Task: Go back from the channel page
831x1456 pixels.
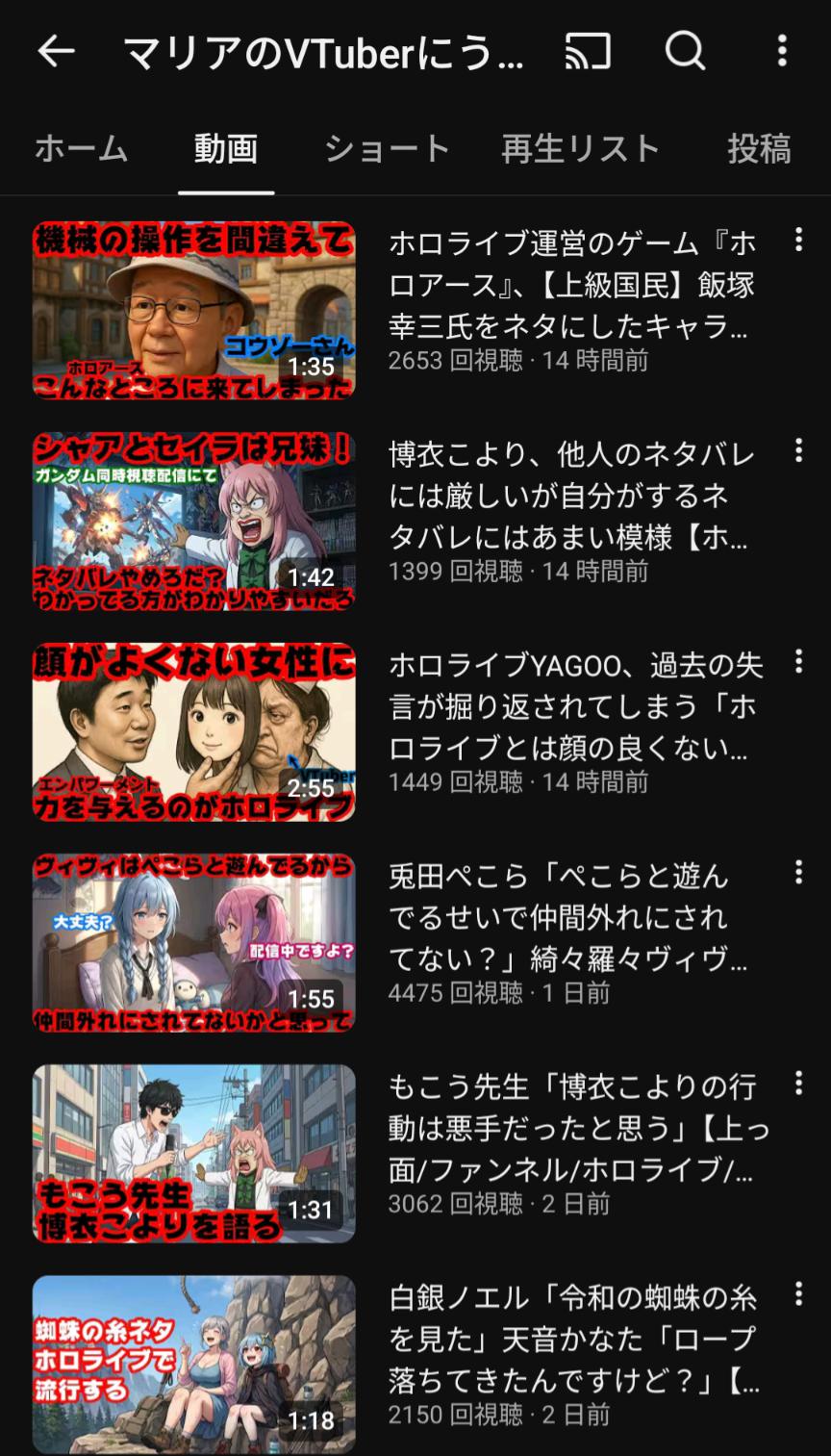Action: click(56, 52)
